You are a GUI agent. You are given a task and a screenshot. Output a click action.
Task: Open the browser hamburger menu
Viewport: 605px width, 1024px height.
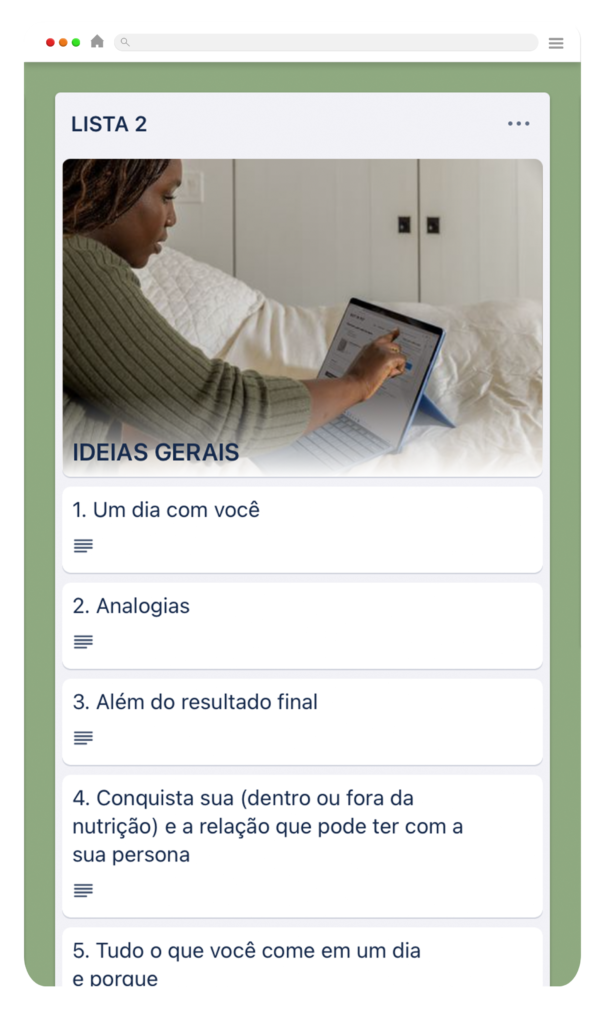556,43
